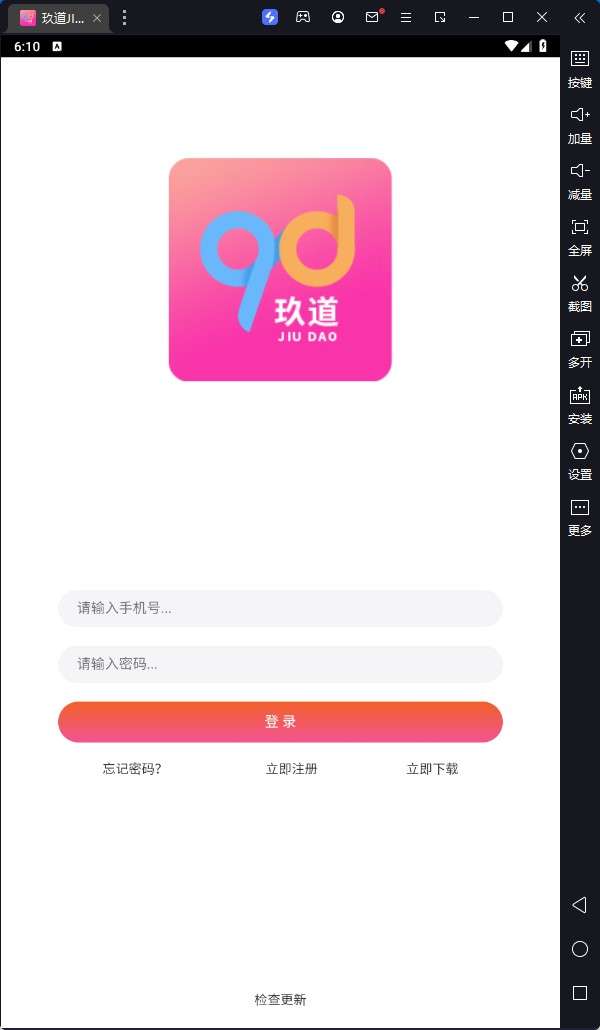This screenshot has height=1030, width=600.
Task: Open the 更多 more options
Action: click(x=580, y=518)
